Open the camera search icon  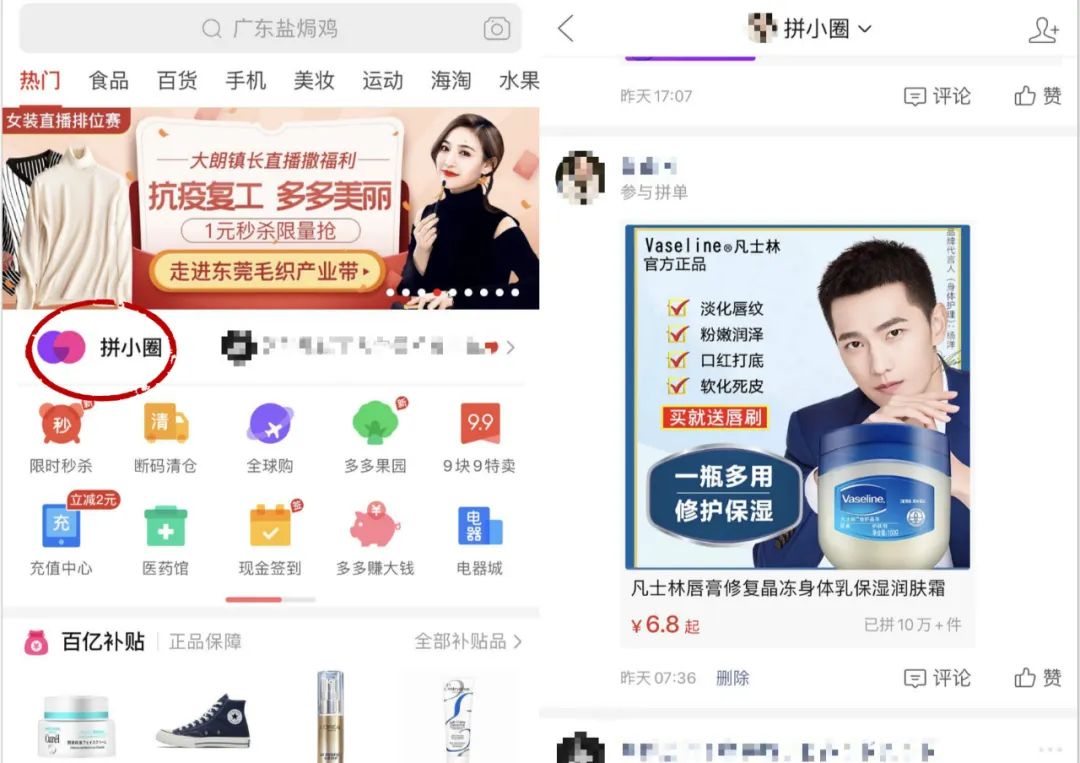click(x=497, y=29)
